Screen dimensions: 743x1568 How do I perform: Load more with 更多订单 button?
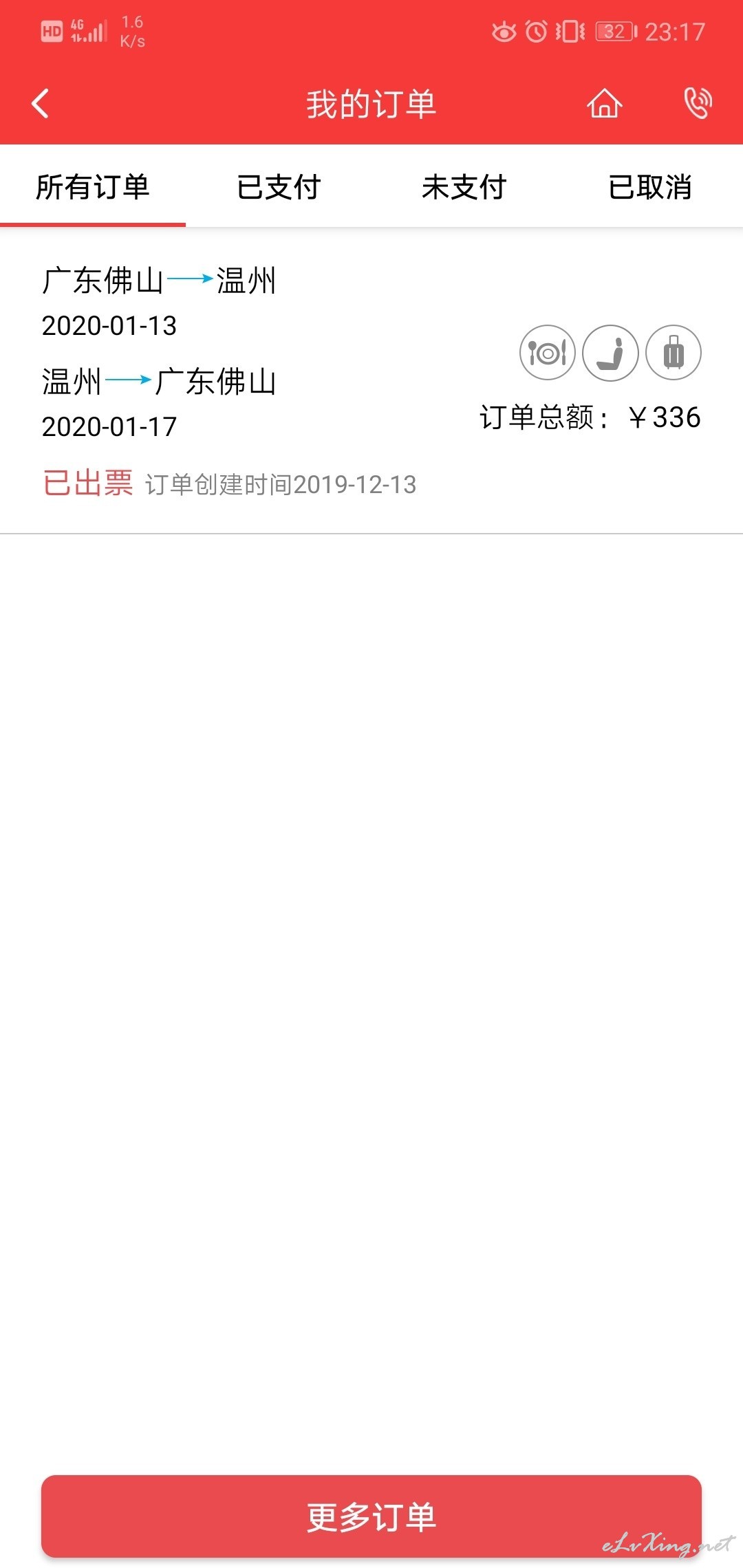coord(371,1516)
